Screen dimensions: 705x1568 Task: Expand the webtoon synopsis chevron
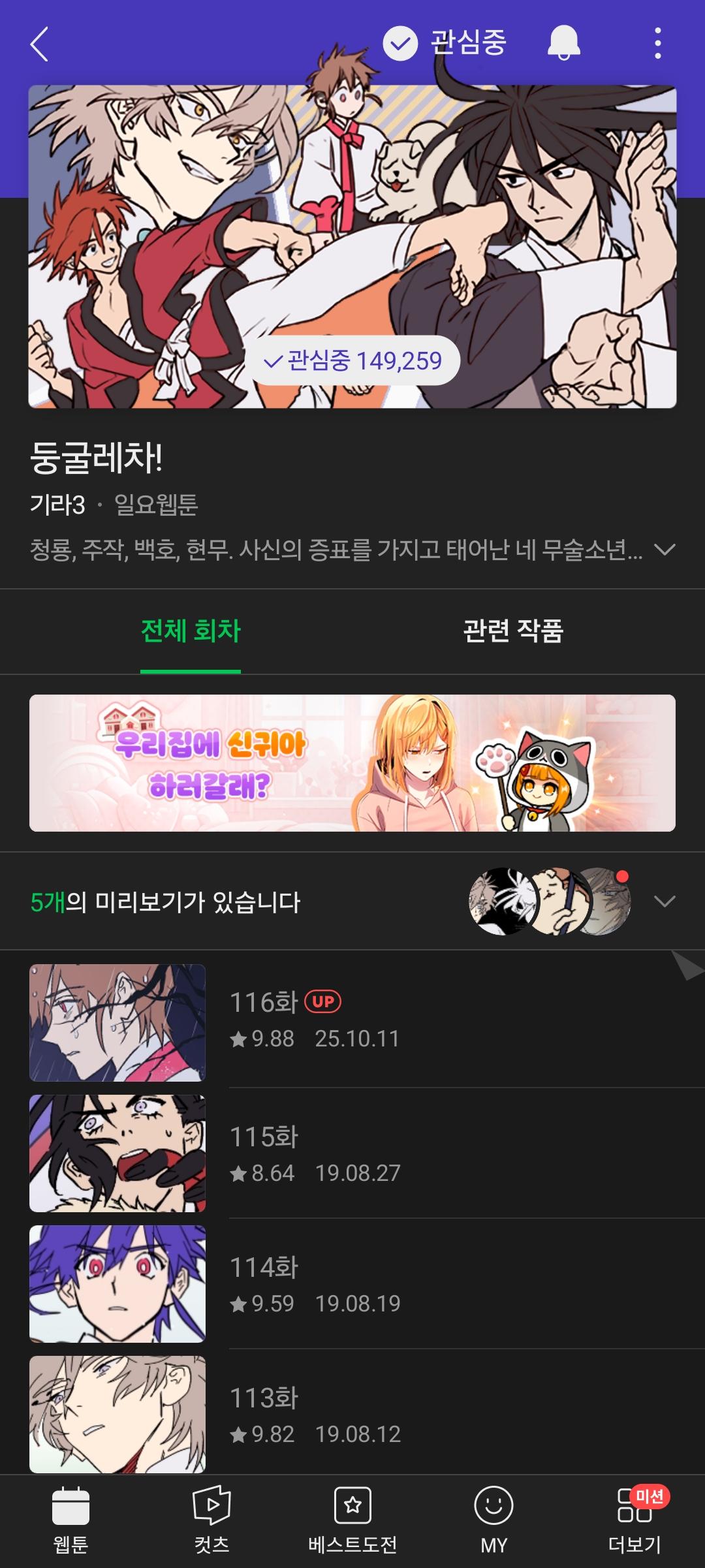click(x=665, y=550)
